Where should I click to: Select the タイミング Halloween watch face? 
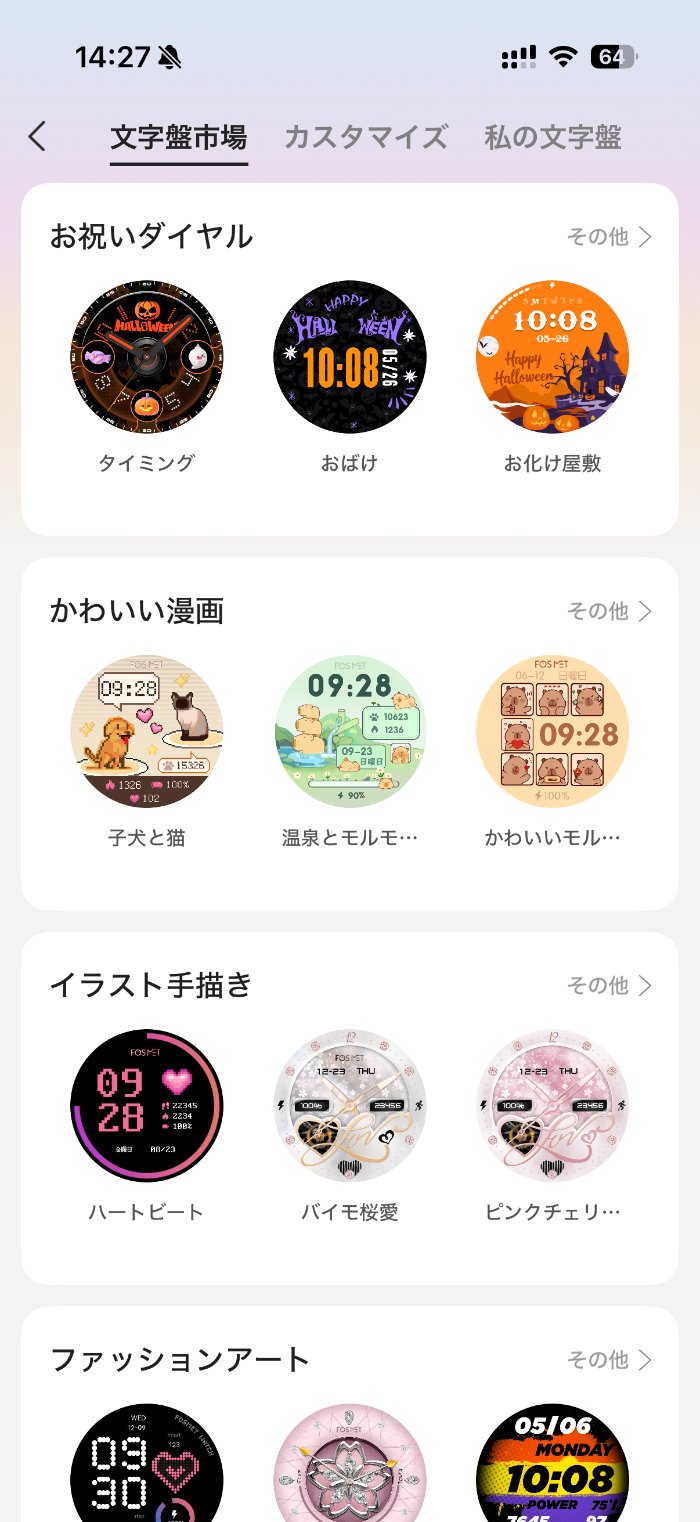coord(147,357)
